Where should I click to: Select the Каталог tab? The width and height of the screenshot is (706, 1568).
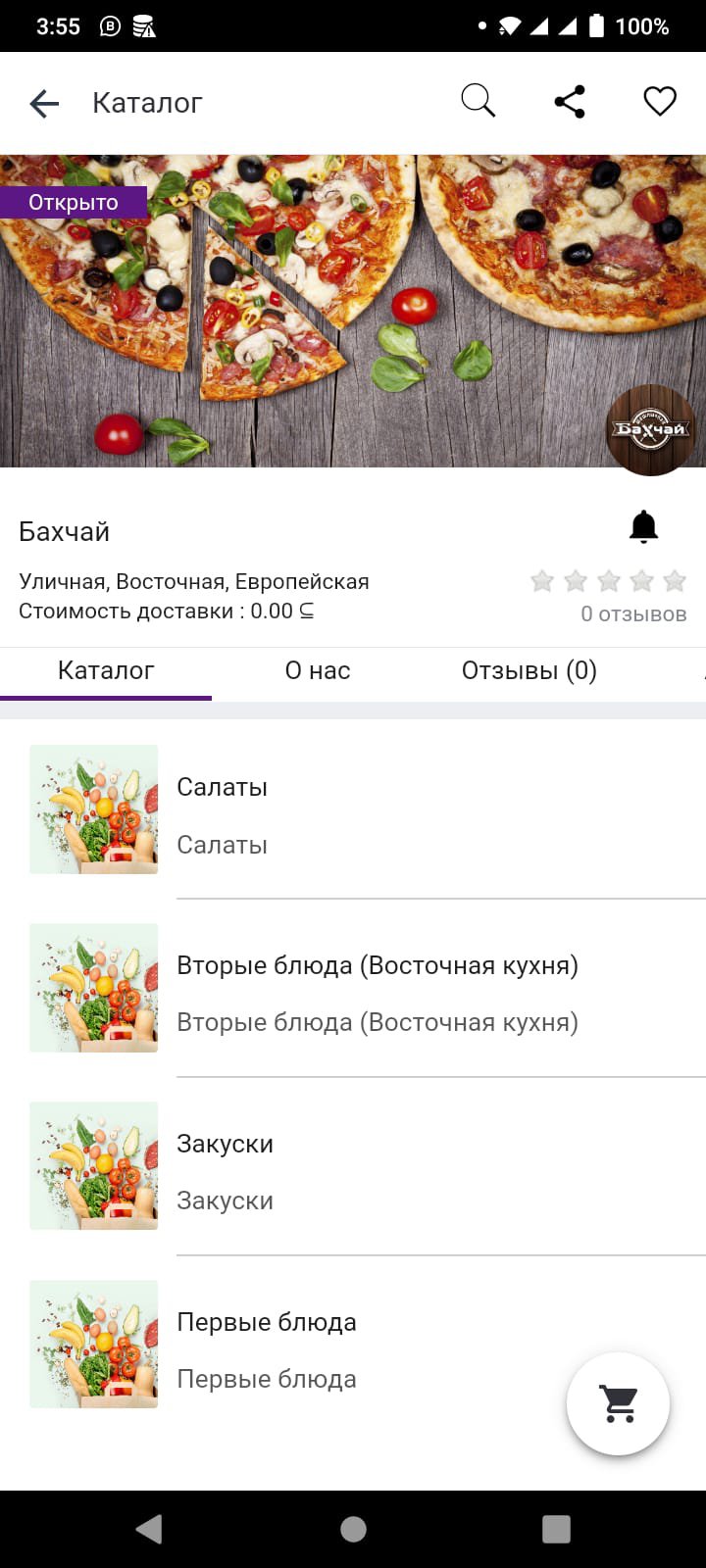[106, 670]
